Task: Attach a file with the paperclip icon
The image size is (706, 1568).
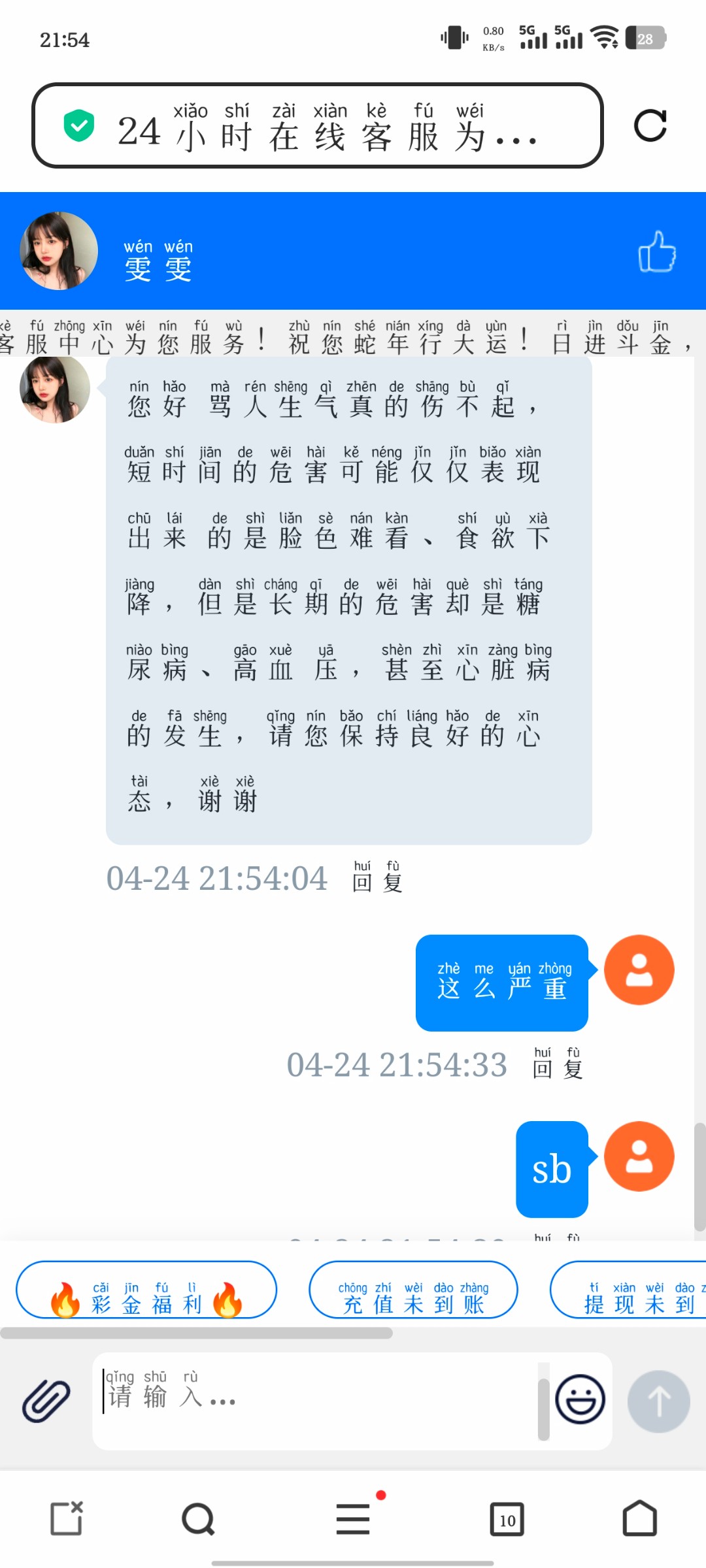Action: (46, 1401)
